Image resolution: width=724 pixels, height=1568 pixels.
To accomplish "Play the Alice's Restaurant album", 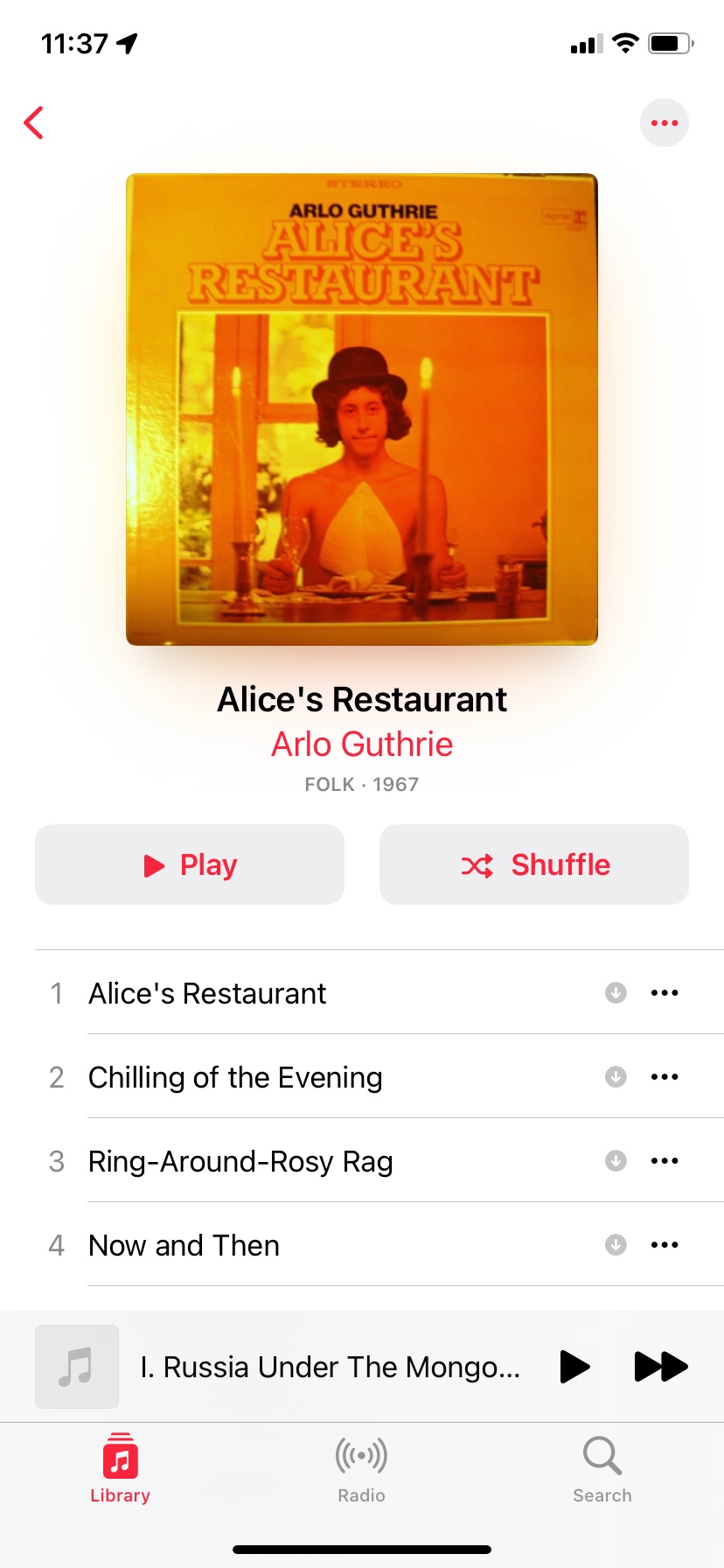I will point(190,864).
